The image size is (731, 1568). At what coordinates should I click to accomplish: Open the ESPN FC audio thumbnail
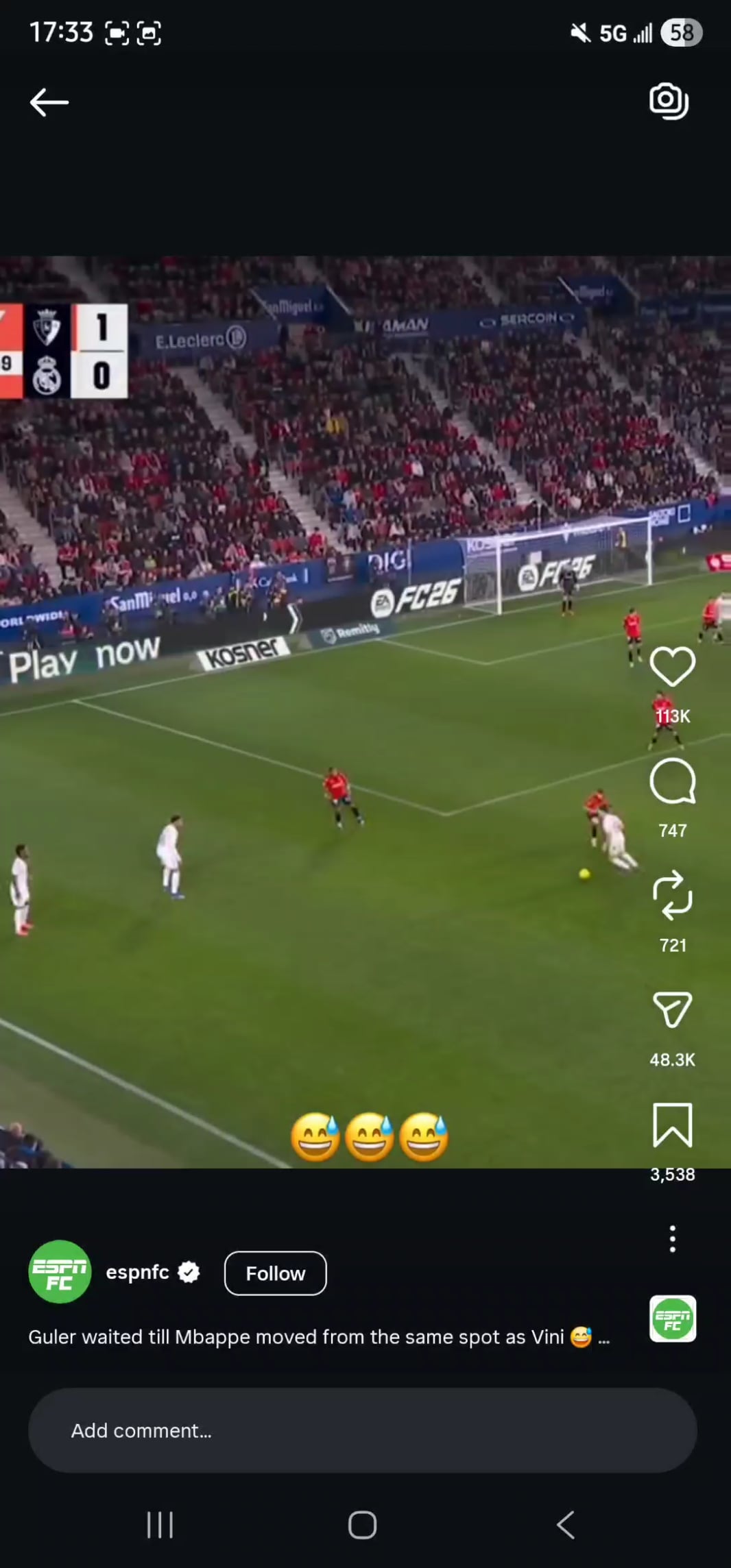672,1319
